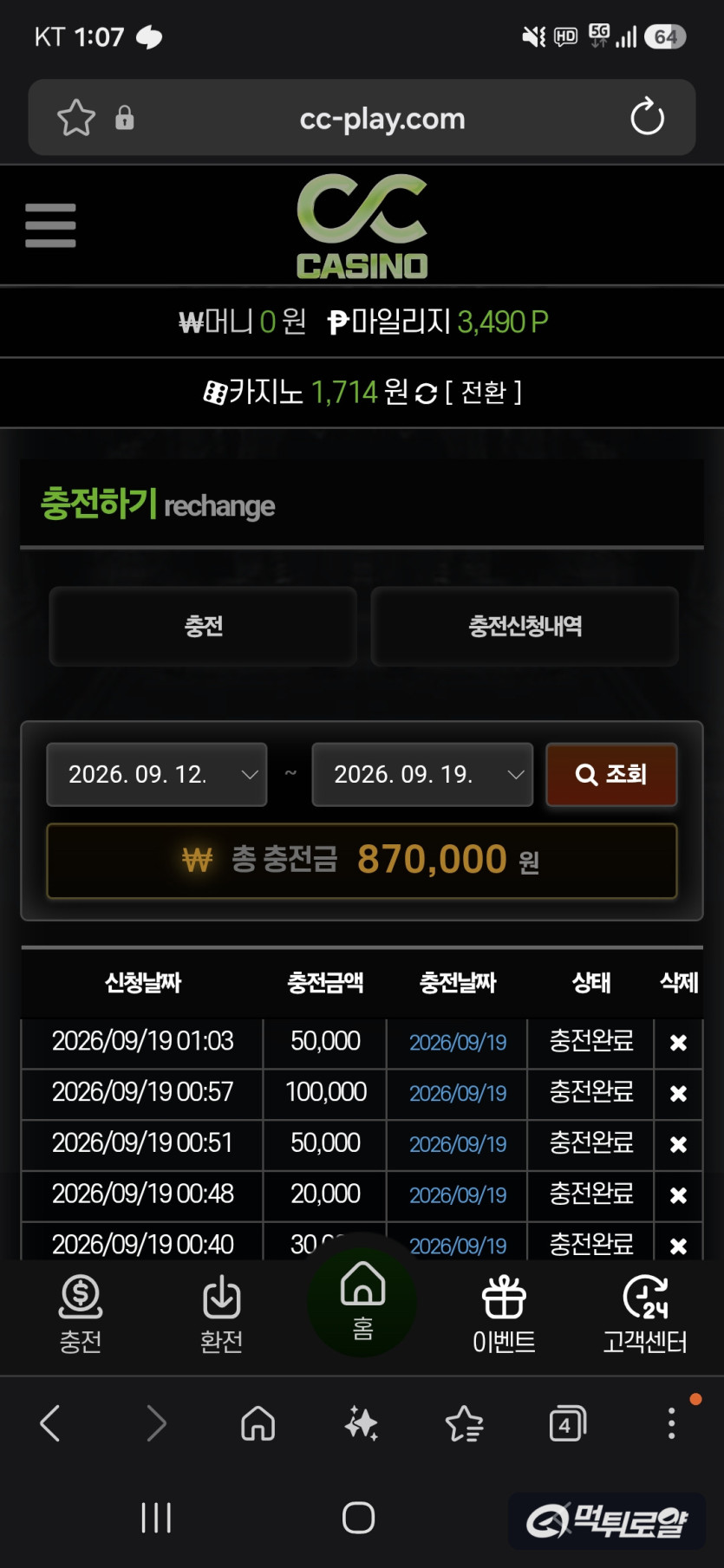724x1568 pixels.
Task: Open the end date 2026. 09. 19. picker
Action: [422, 774]
